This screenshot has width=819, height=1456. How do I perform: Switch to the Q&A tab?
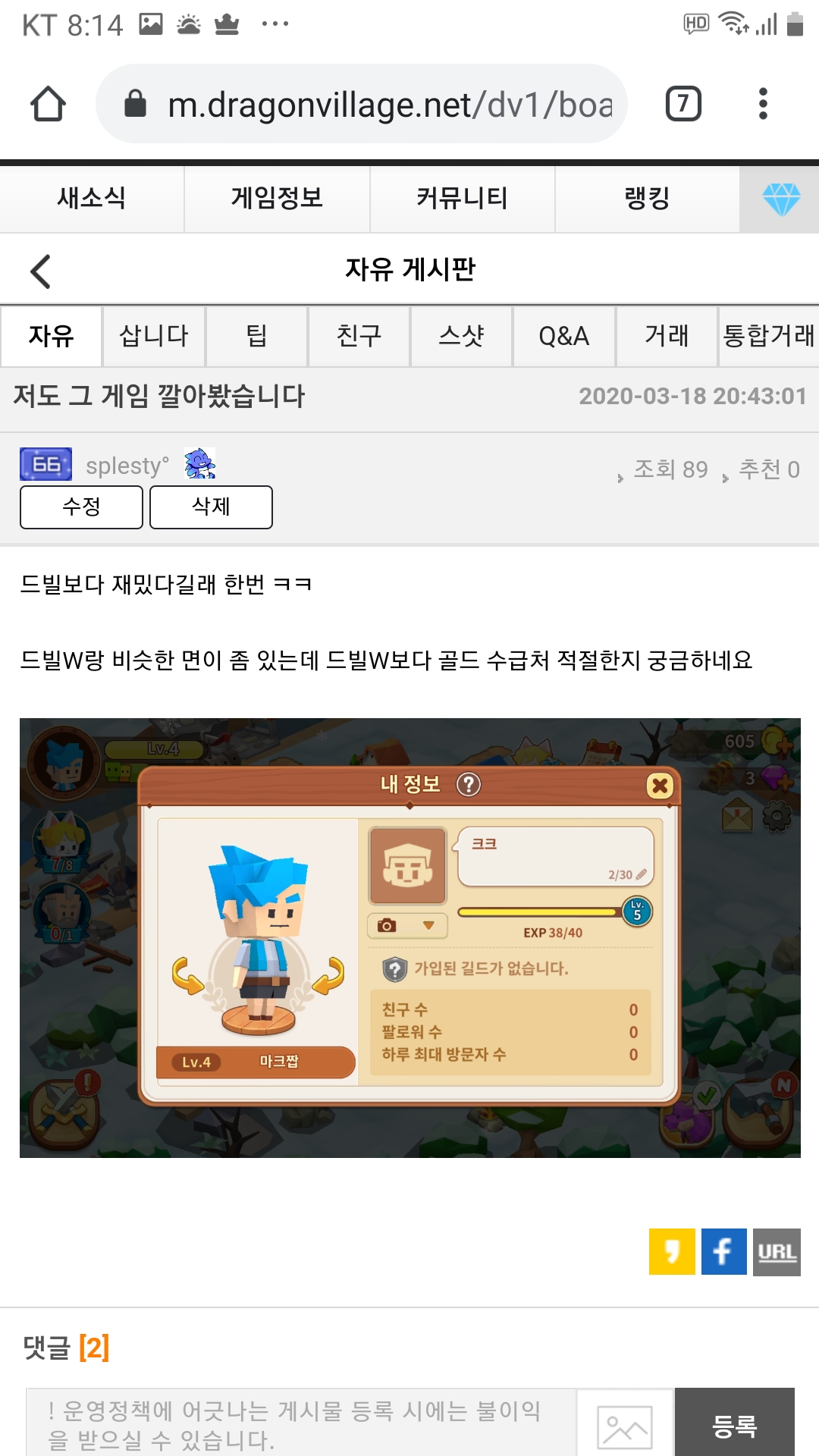564,336
